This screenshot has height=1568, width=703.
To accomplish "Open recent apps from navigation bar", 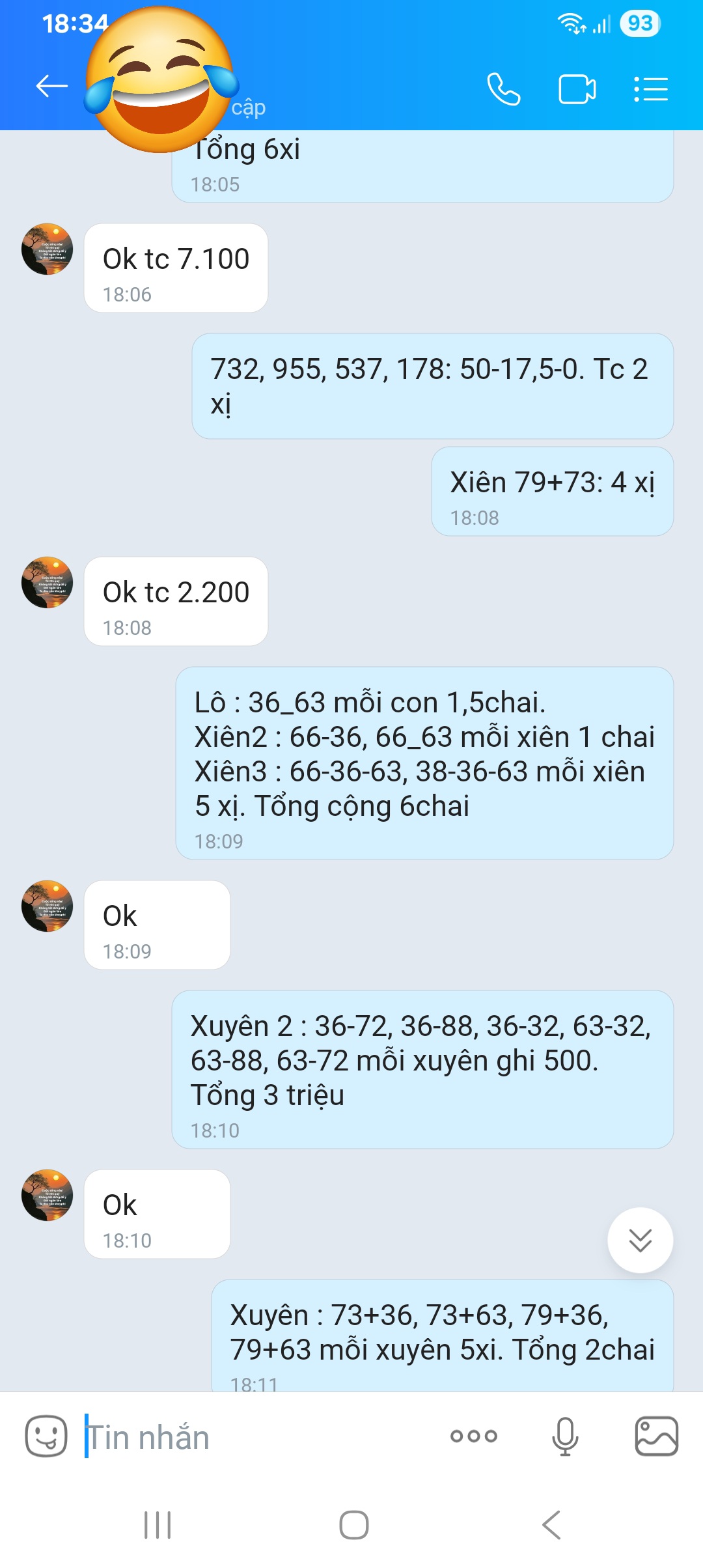I will click(157, 1524).
